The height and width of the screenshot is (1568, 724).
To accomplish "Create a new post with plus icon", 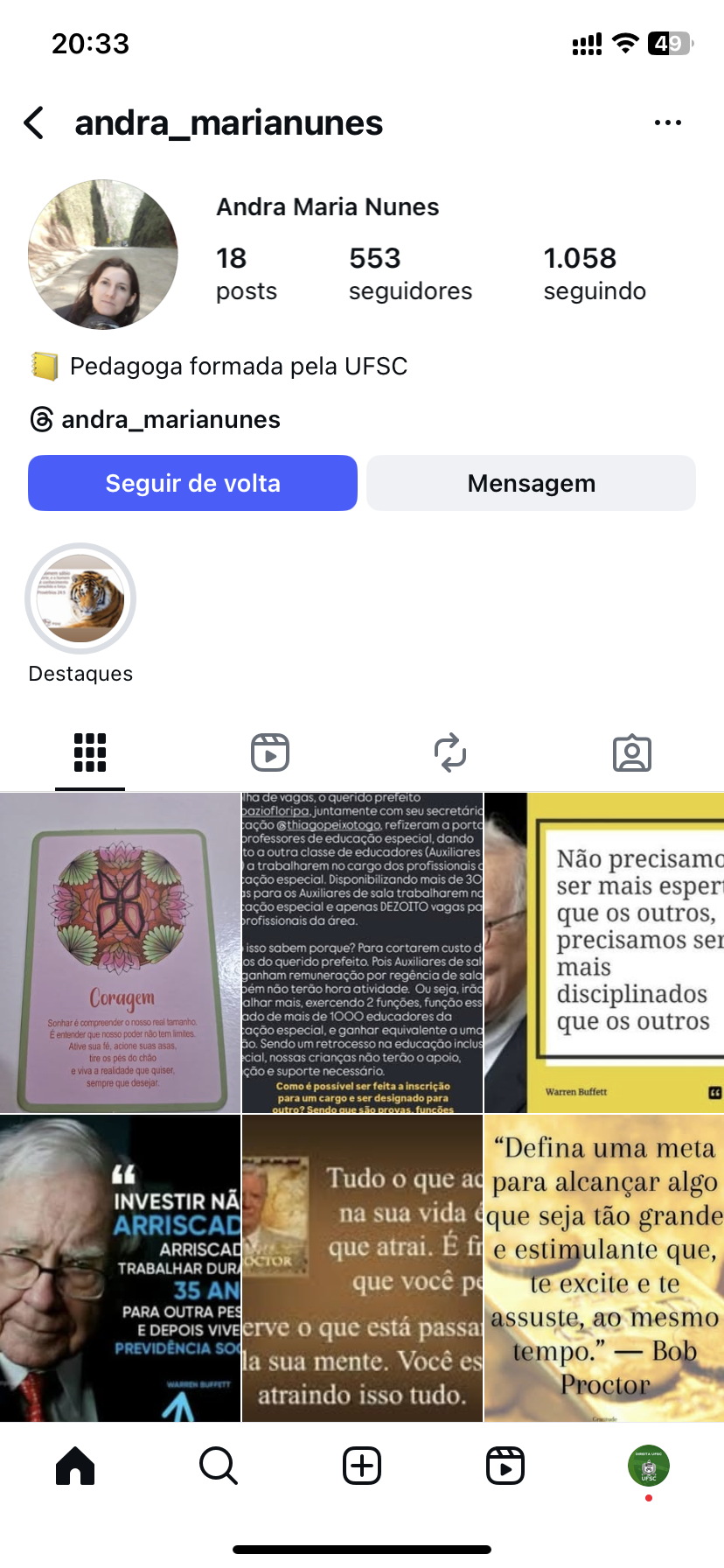I will click(x=362, y=1466).
